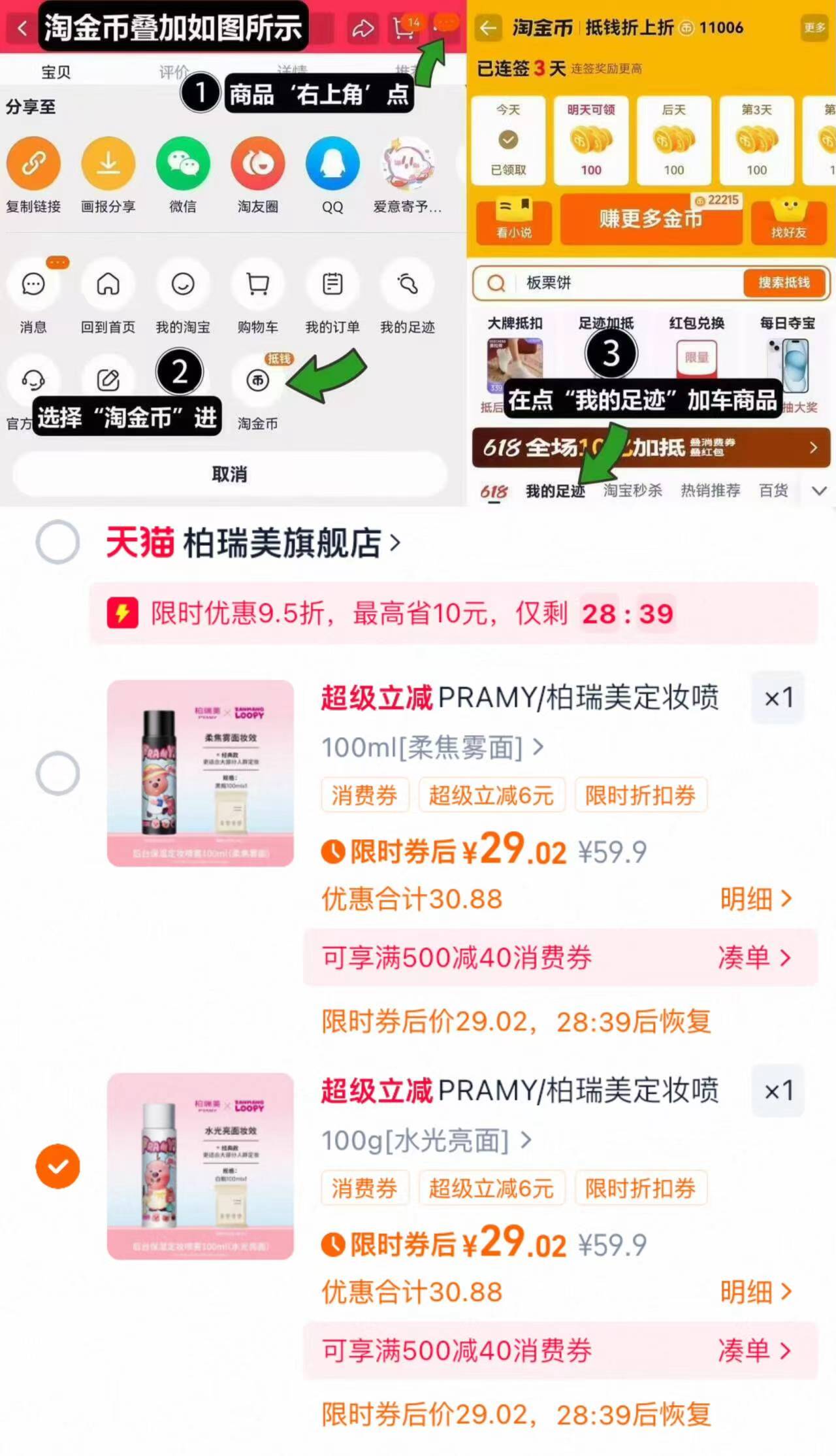Open 我的足迹 footprint icon

click(x=407, y=285)
